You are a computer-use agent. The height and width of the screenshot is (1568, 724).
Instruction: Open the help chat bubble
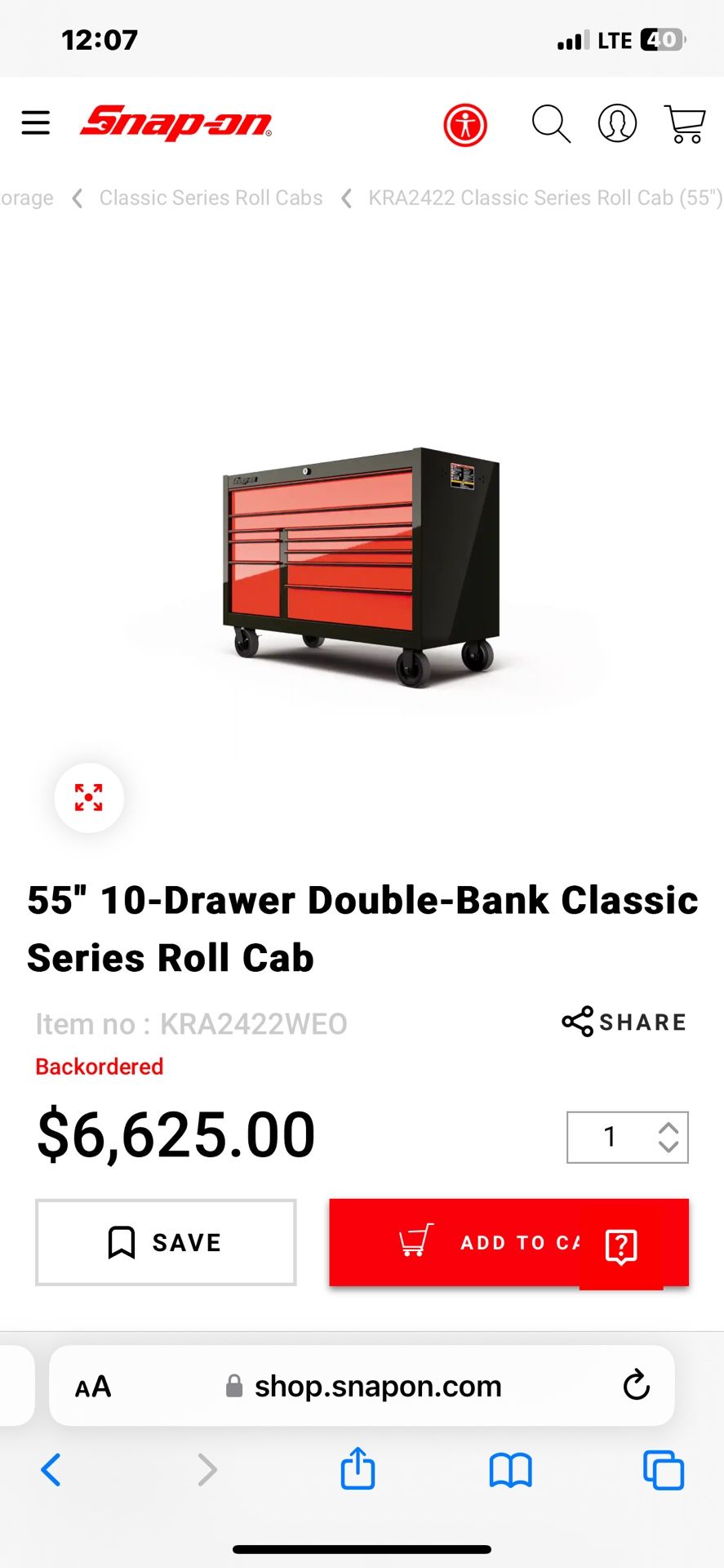pos(621,1247)
